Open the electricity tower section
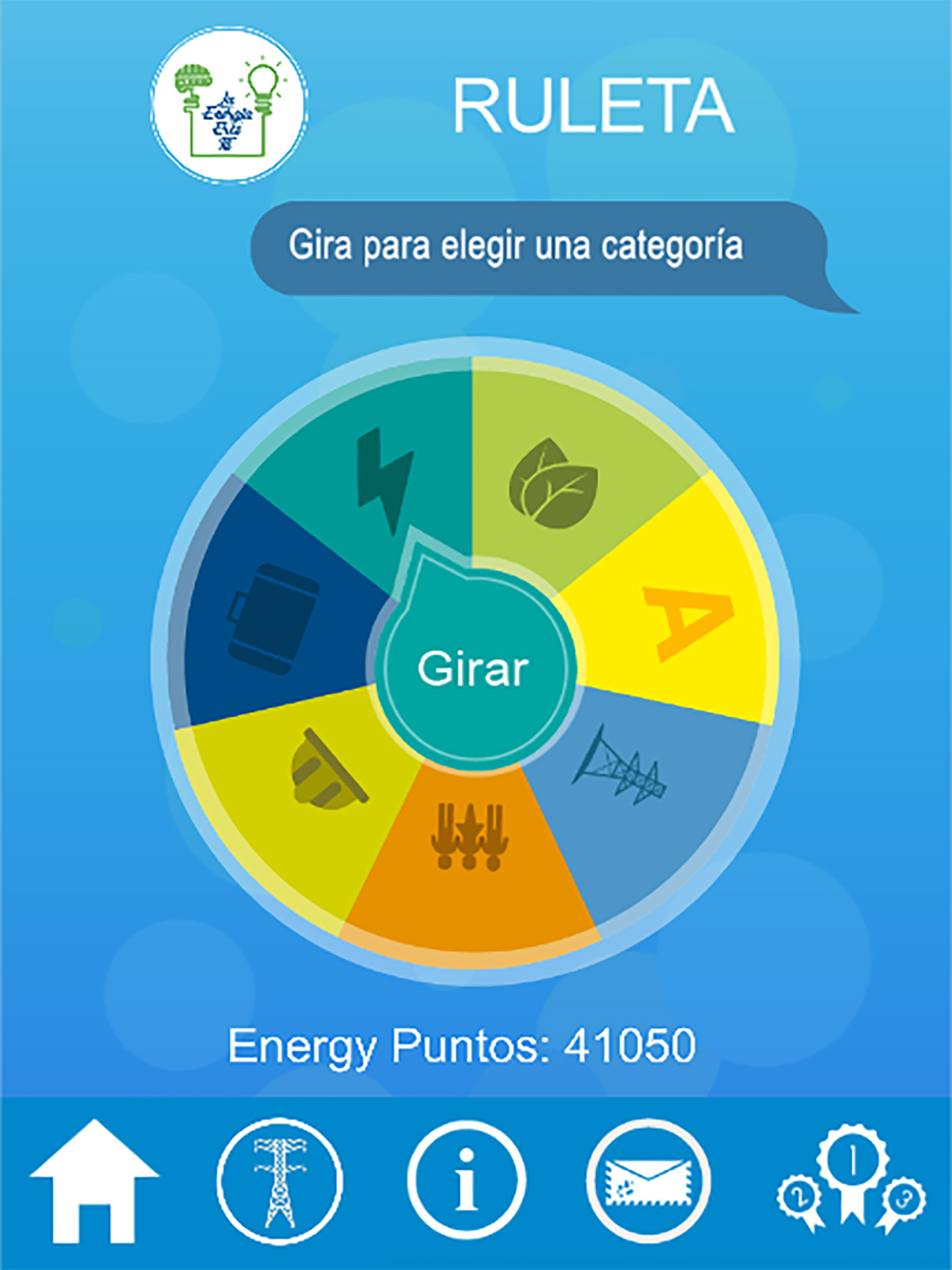The height and width of the screenshot is (1270, 952). (x=279, y=1181)
